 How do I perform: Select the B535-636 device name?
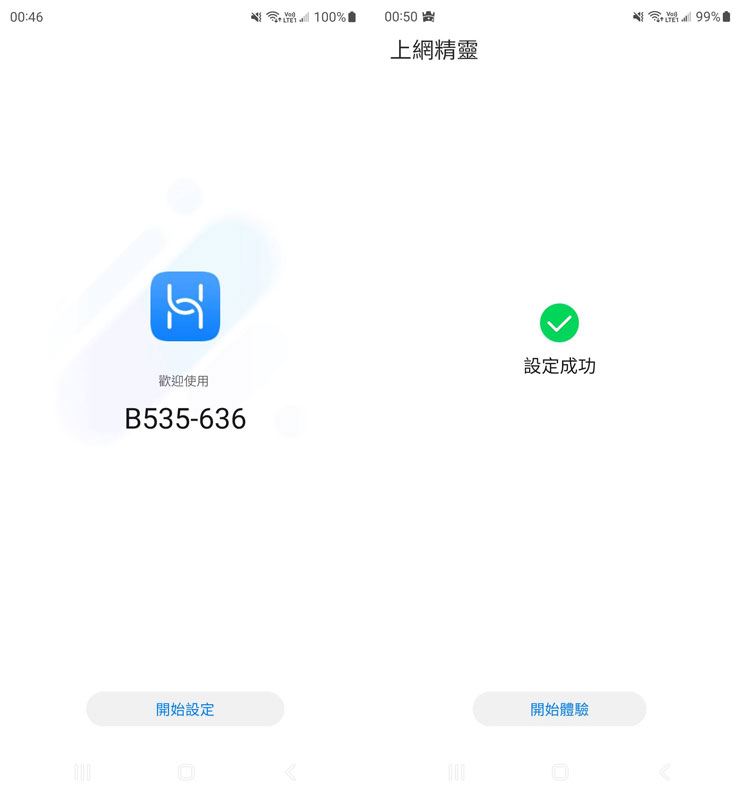pyautogui.click(x=185, y=419)
